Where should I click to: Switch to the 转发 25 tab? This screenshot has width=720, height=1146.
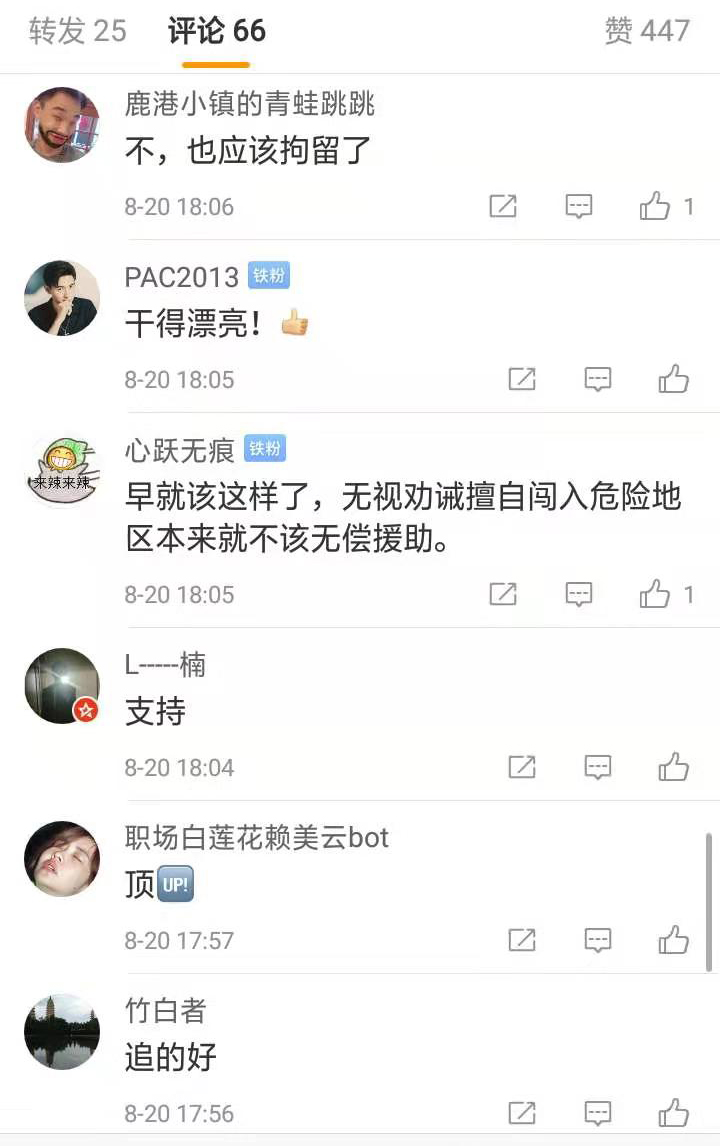pos(78,31)
